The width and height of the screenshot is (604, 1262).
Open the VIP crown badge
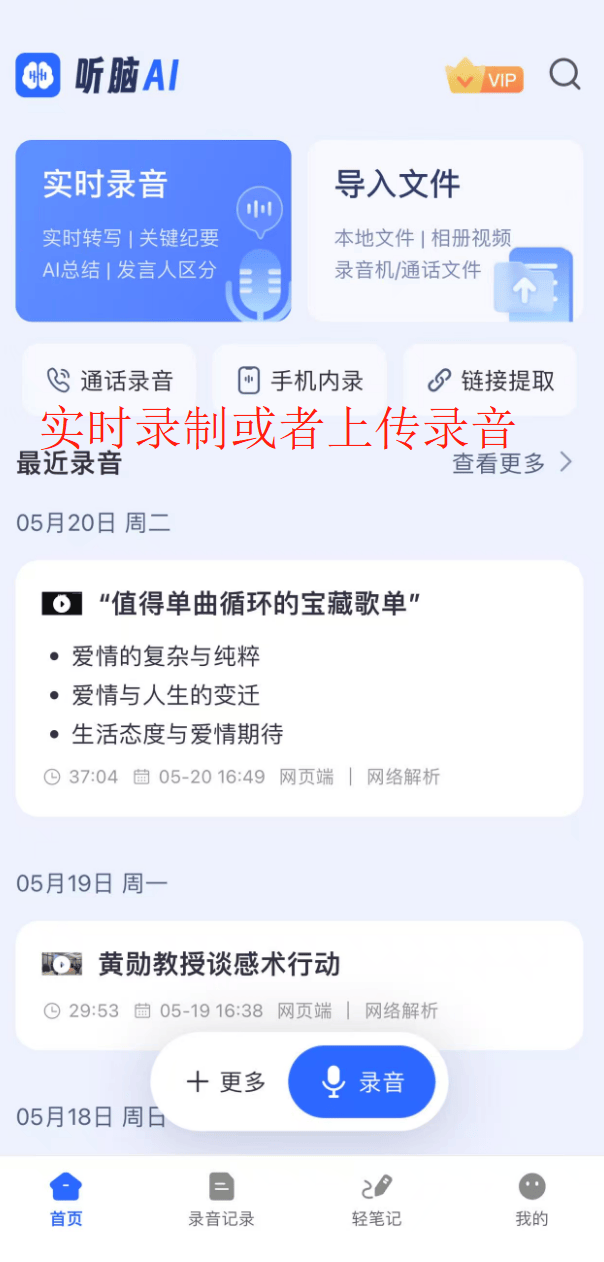coord(485,76)
